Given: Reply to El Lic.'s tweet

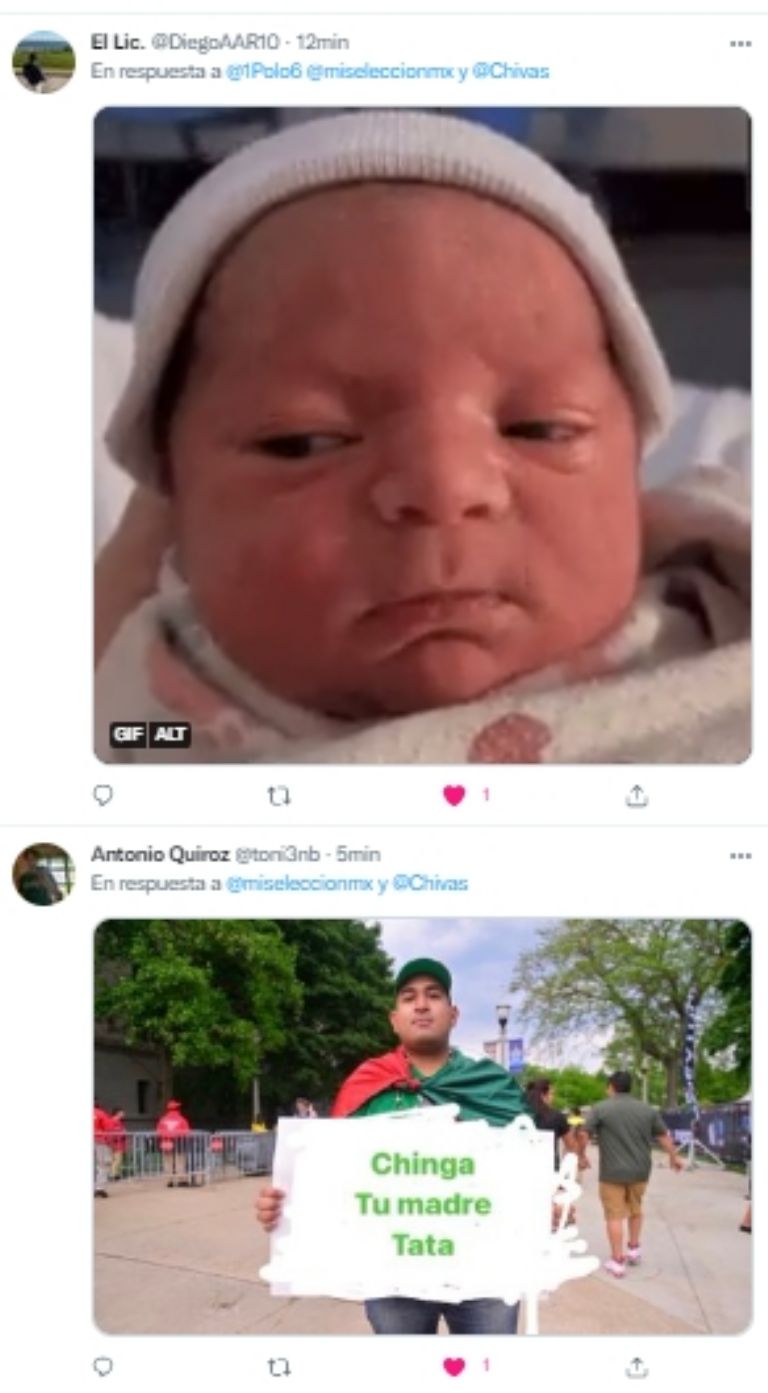Looking at the screenshot, I should click(x=103, y=795).
